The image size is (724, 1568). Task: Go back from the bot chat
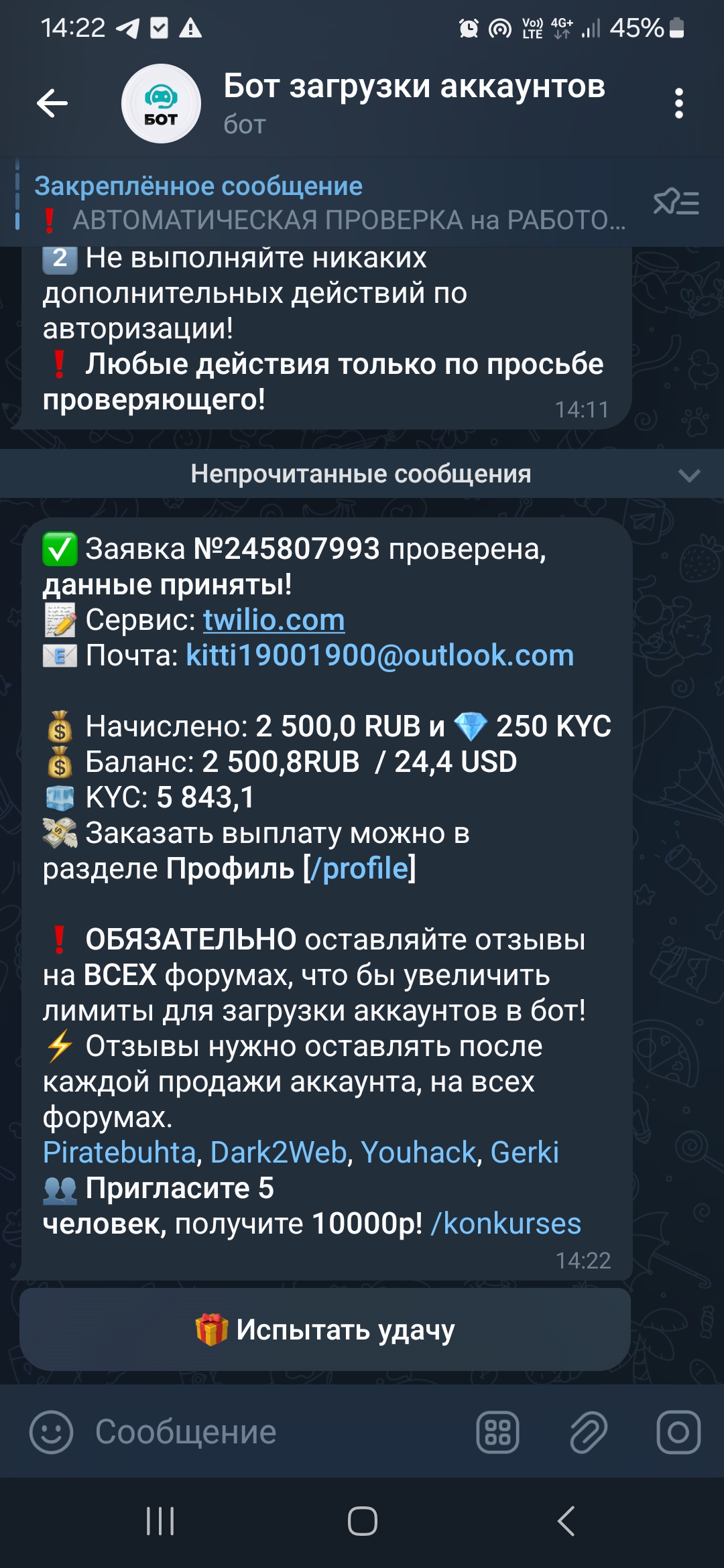pyautogui.click(x=52, y=104)
